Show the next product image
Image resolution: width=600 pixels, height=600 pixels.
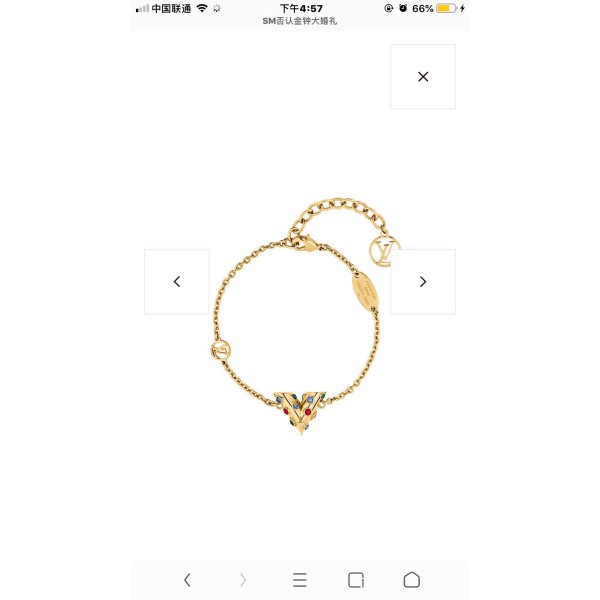click(422, 282)
